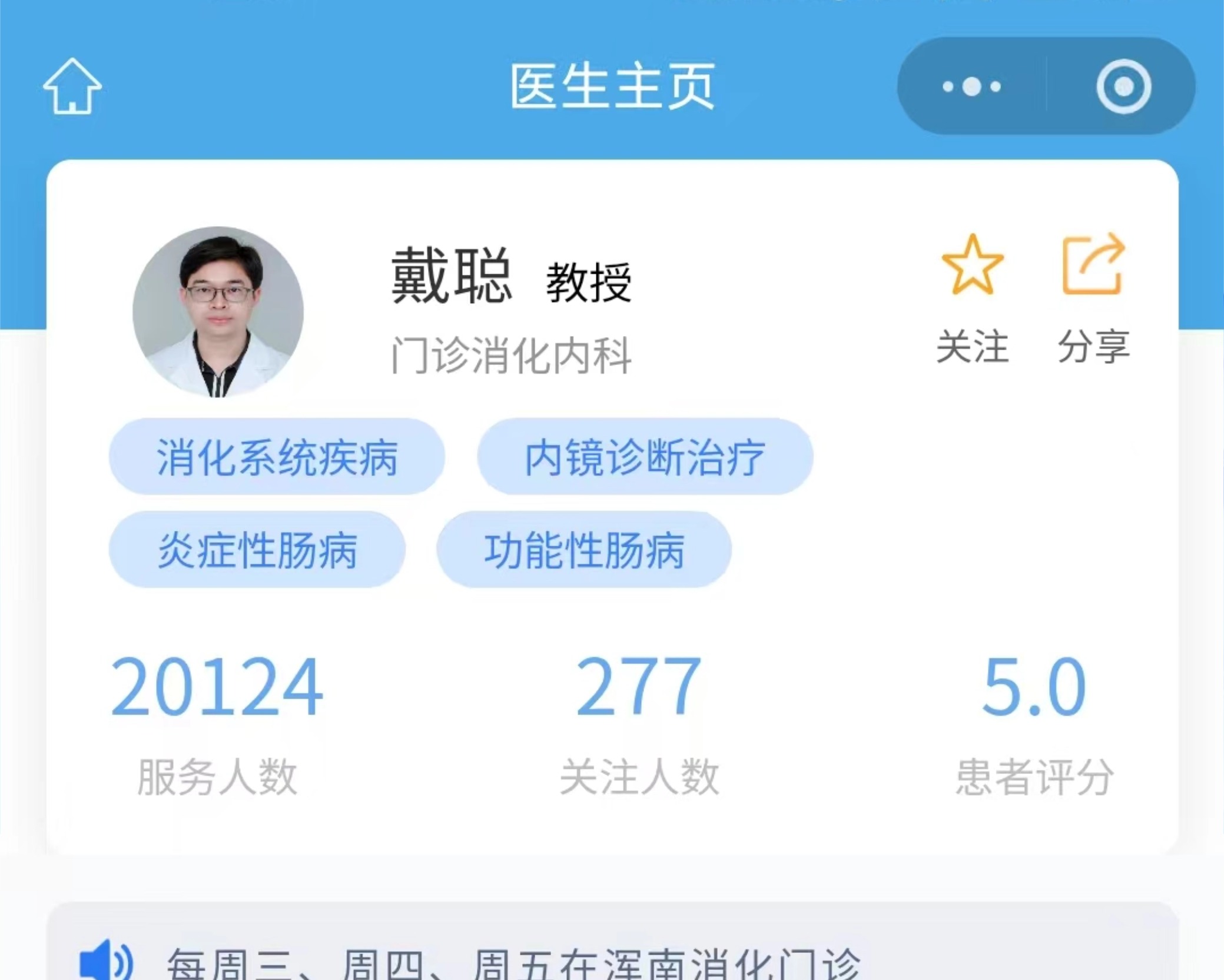The height and width of the screenshot is (980, 1224).
Task: Open the mini program more options menu
Action: tap(971, 87)
